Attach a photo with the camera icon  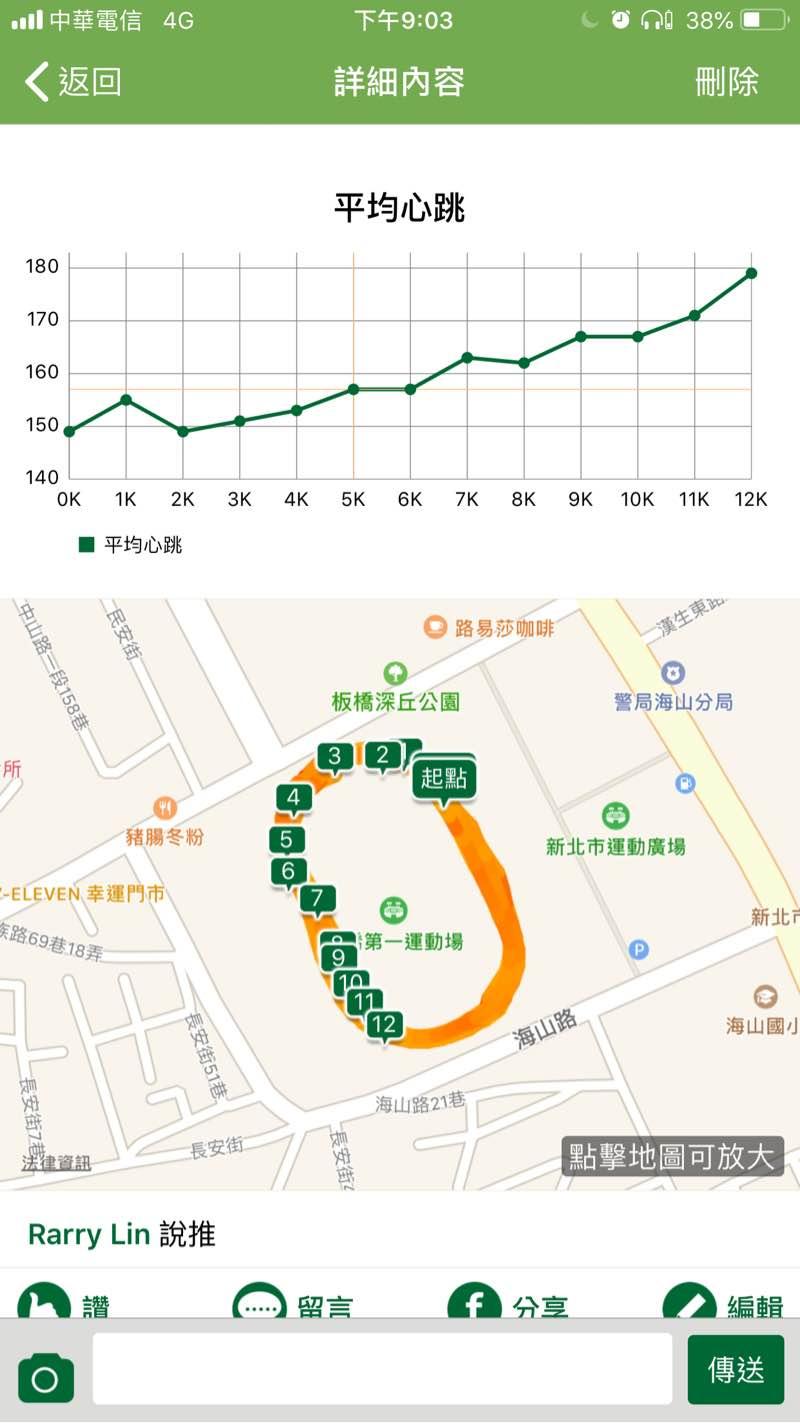click(45, 1376)
